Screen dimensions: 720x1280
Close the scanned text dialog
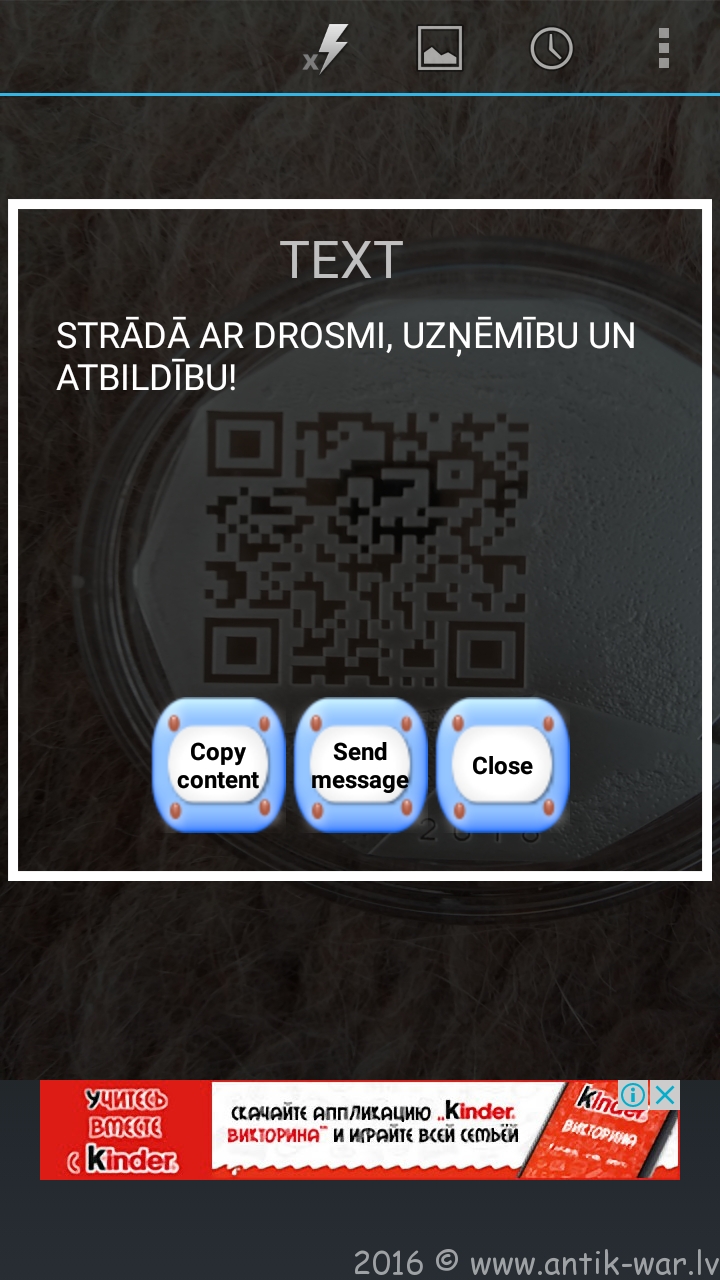coord(502,765)
